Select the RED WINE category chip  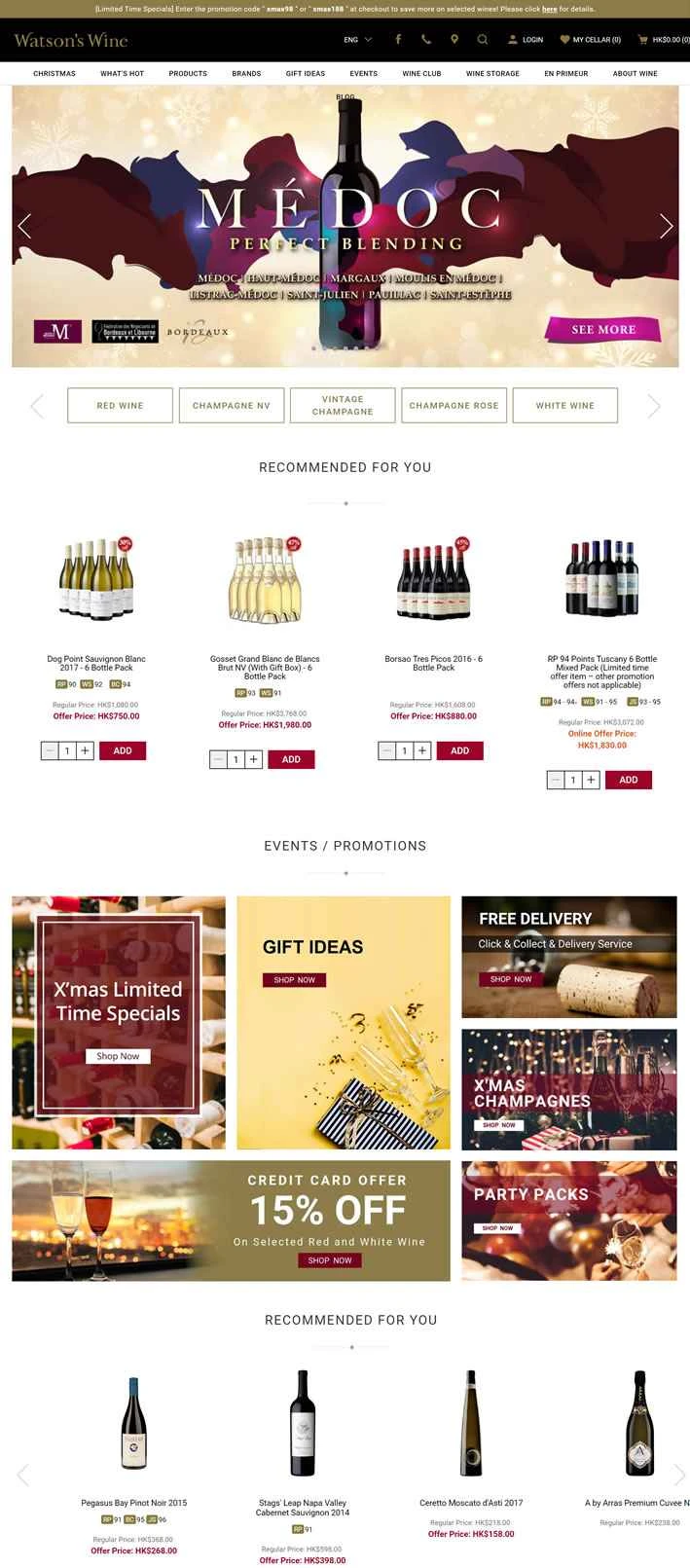click(120, 405)
